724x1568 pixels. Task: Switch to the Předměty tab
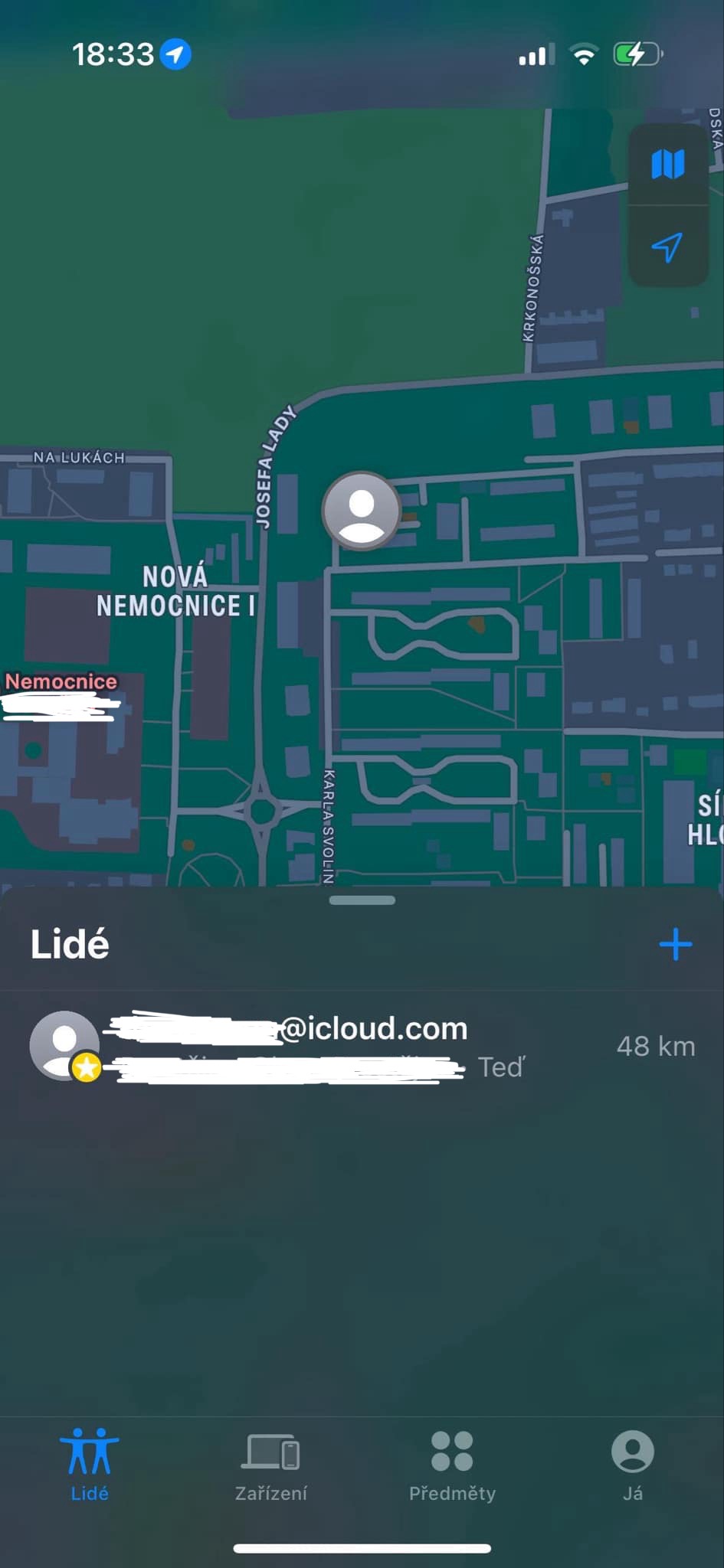452,1465
